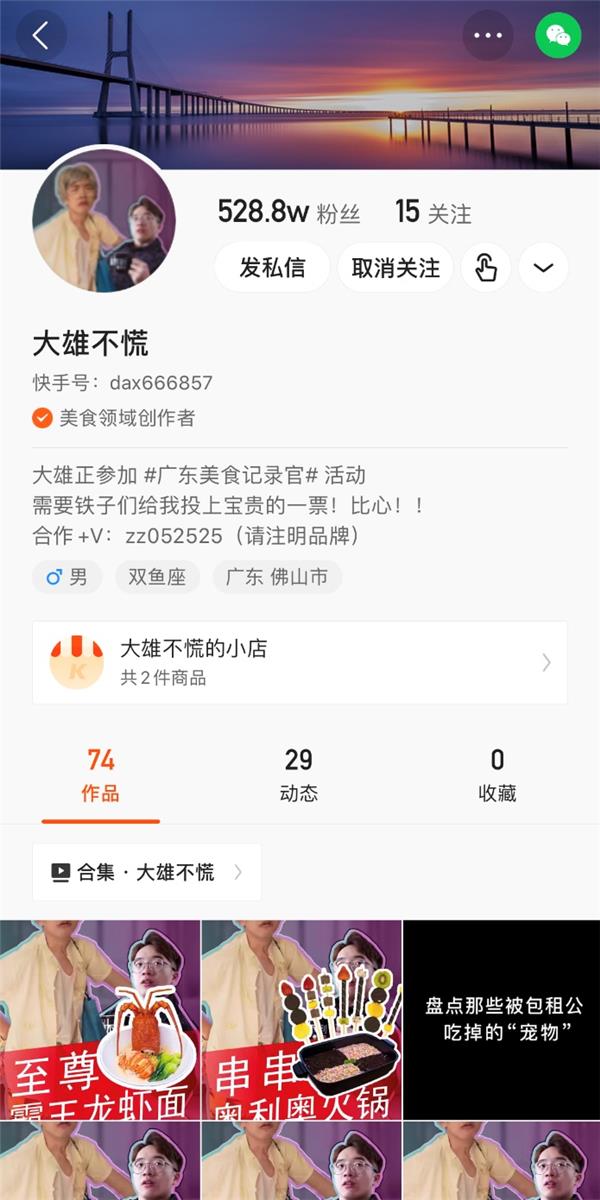Tap 取消关注 to unfollow this creator
This screenshot has height=1200, width=600.
point(396,268)
